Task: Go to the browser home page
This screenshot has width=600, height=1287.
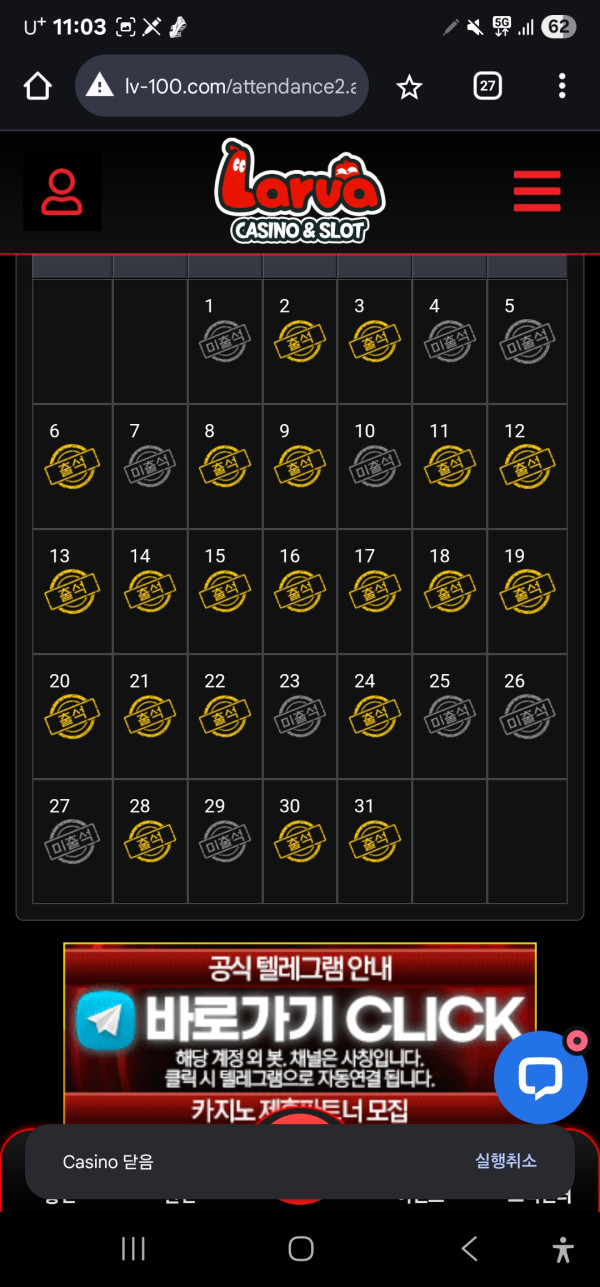Action: (37, 87)
